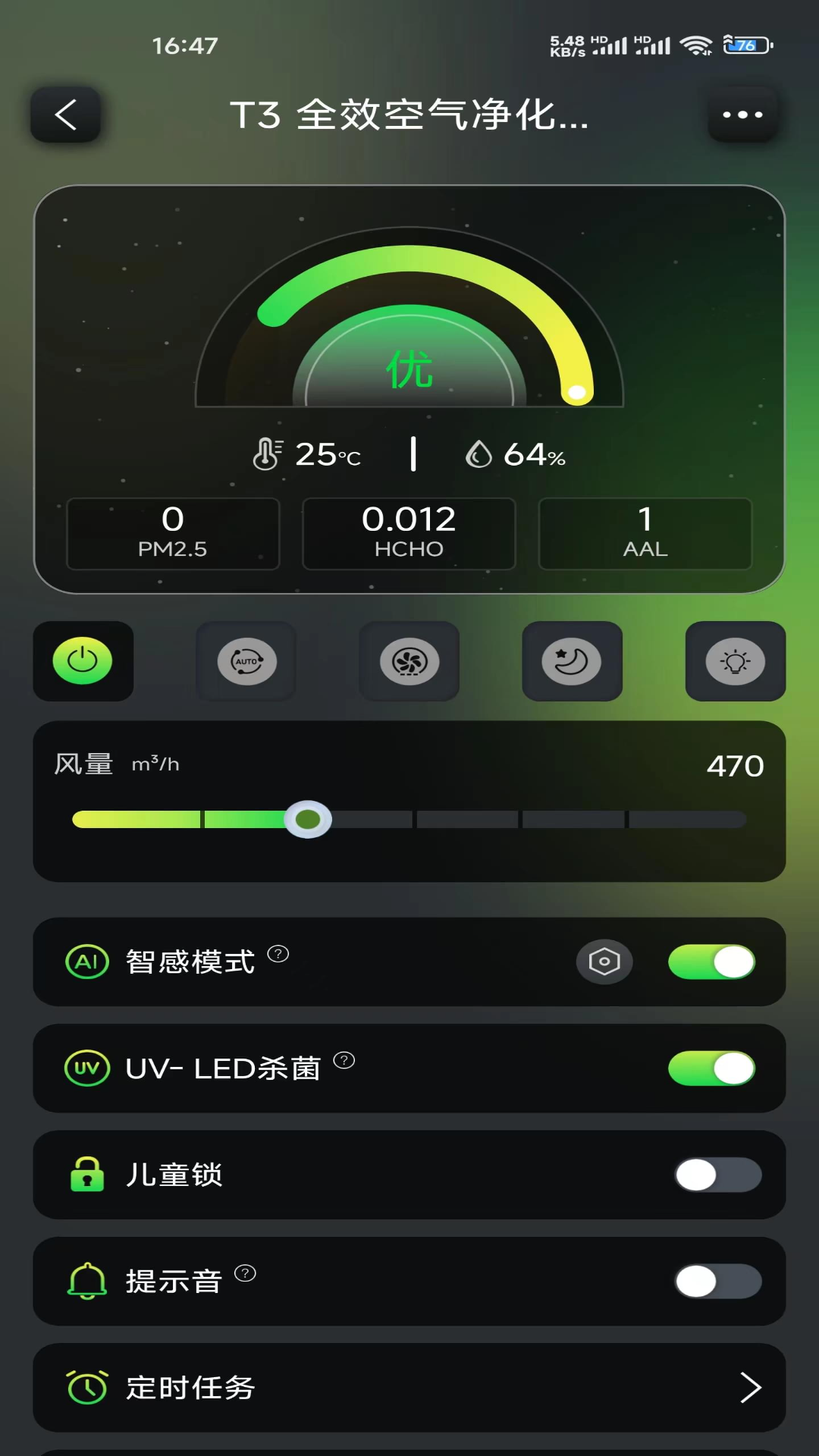
Task: Open the three-dot overflow menu
Action: [742, 115]
